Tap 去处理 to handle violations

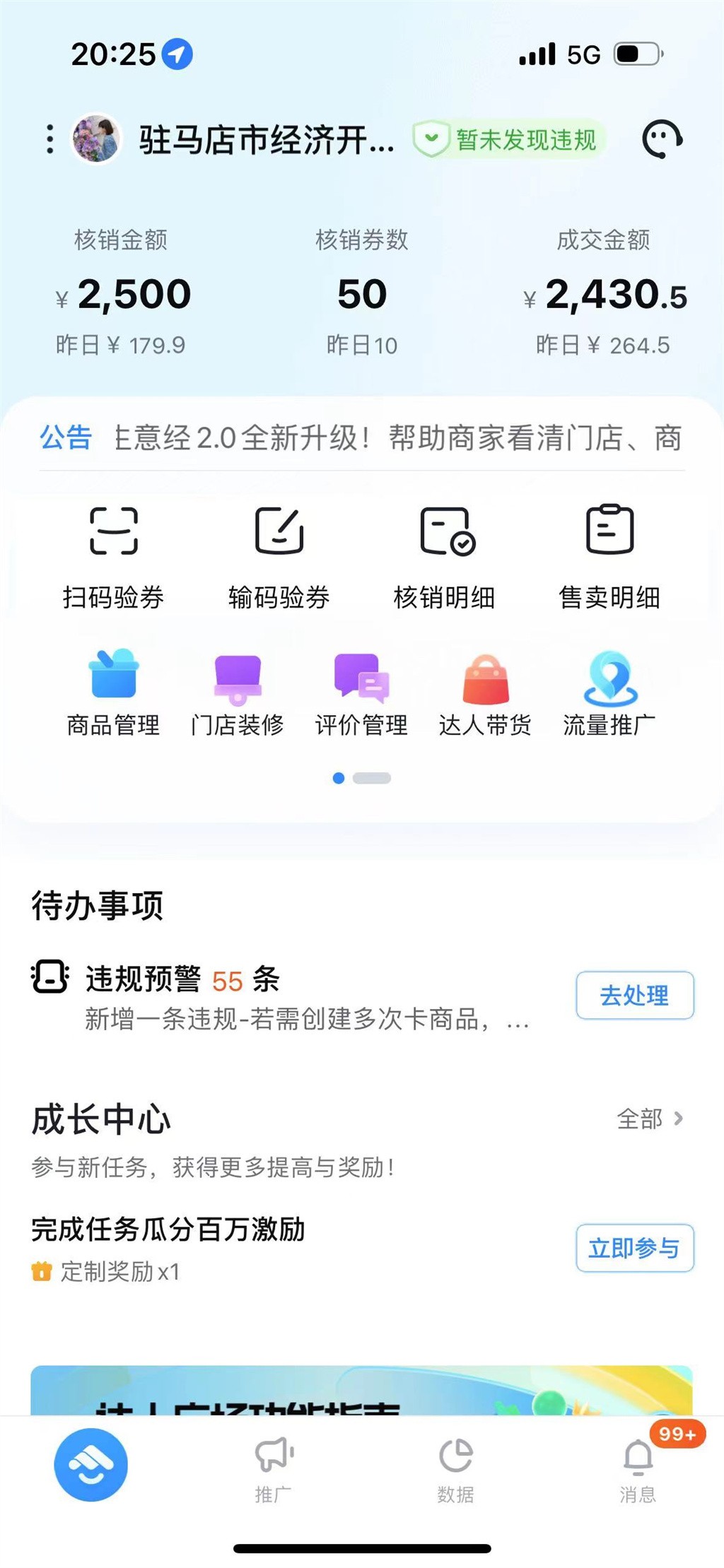coord(634,995)
